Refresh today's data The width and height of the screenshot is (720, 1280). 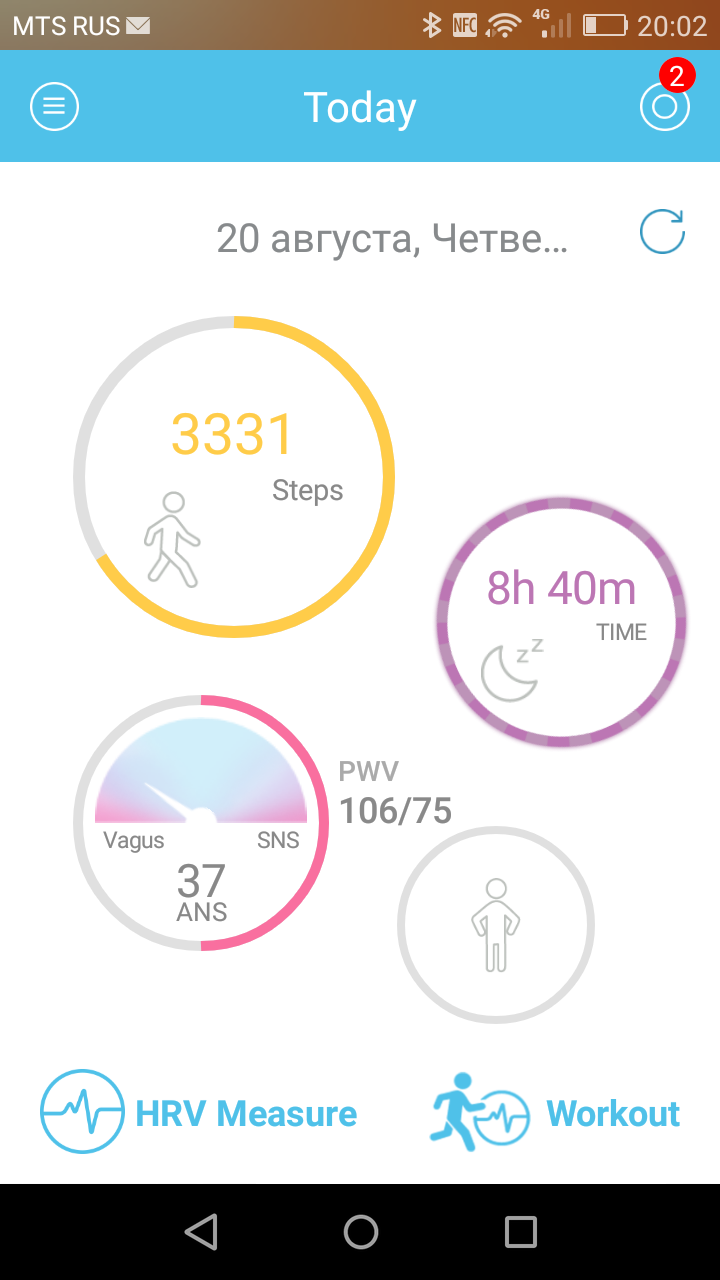click(x=662, y=233)
